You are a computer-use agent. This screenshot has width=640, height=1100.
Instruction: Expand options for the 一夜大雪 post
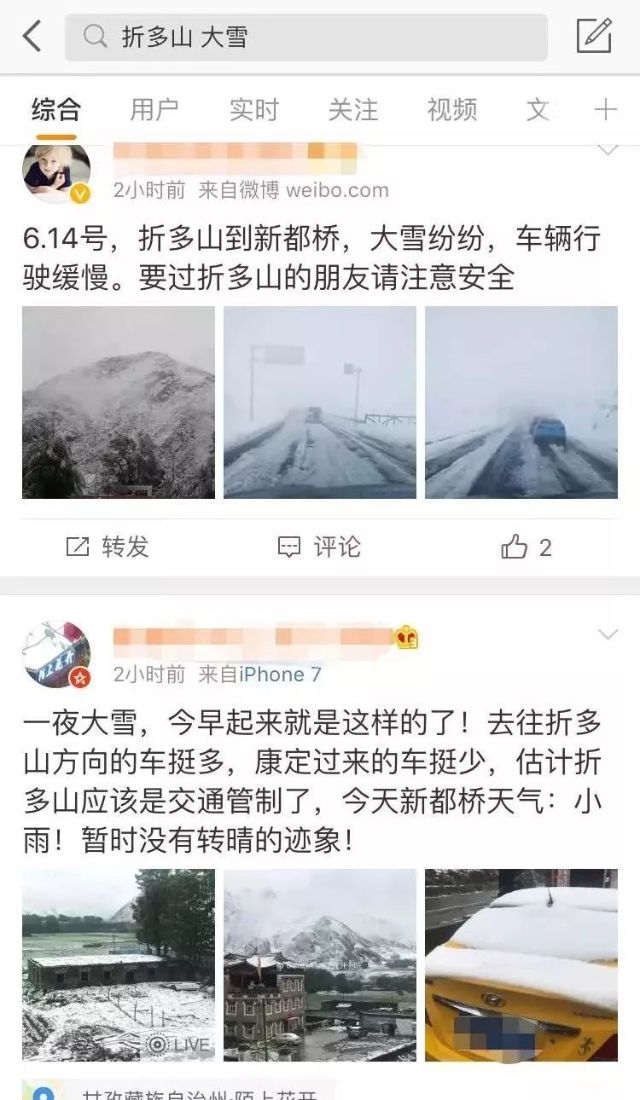pyautogui.click(x=607, y=635)
